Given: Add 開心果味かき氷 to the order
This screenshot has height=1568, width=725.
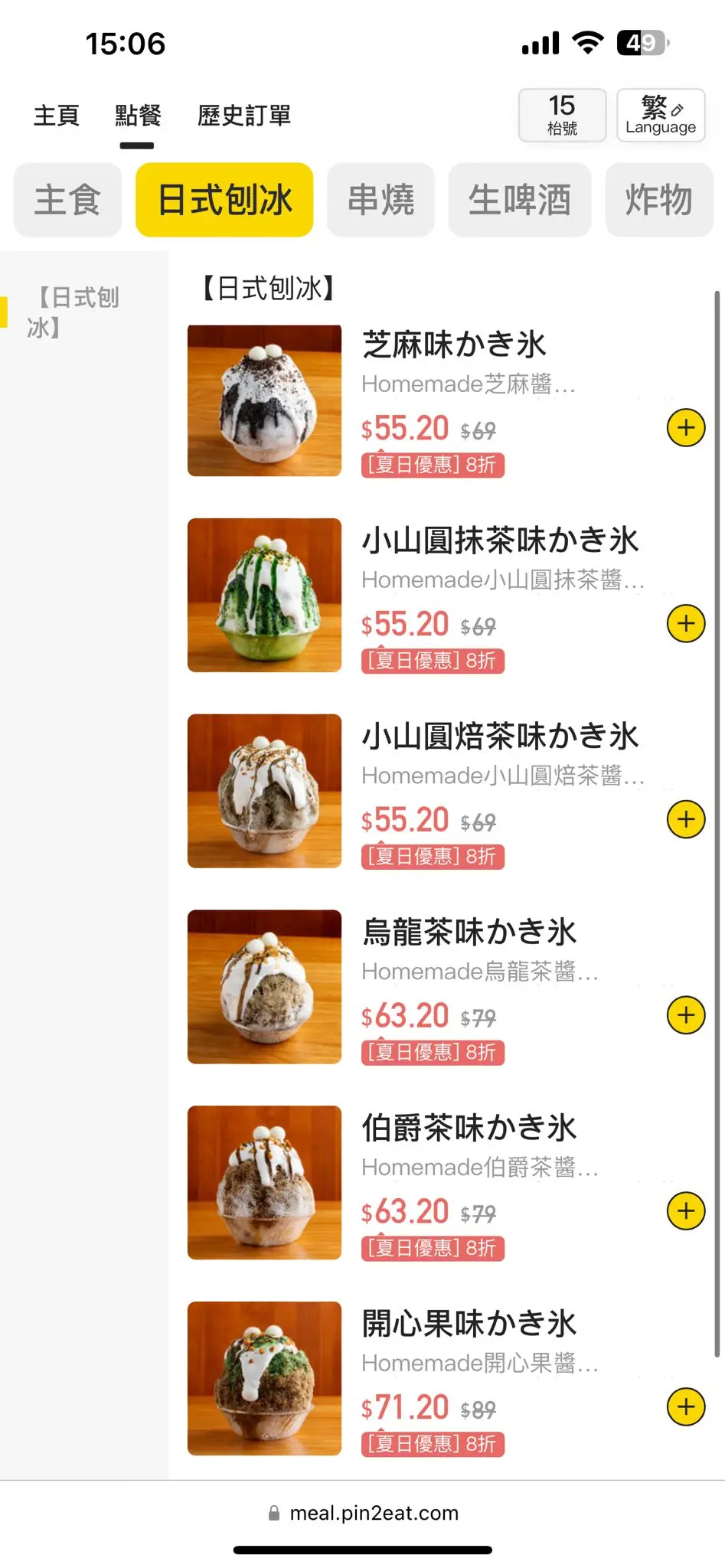Looking at the screenshot, I should [x=686, y=1407].
